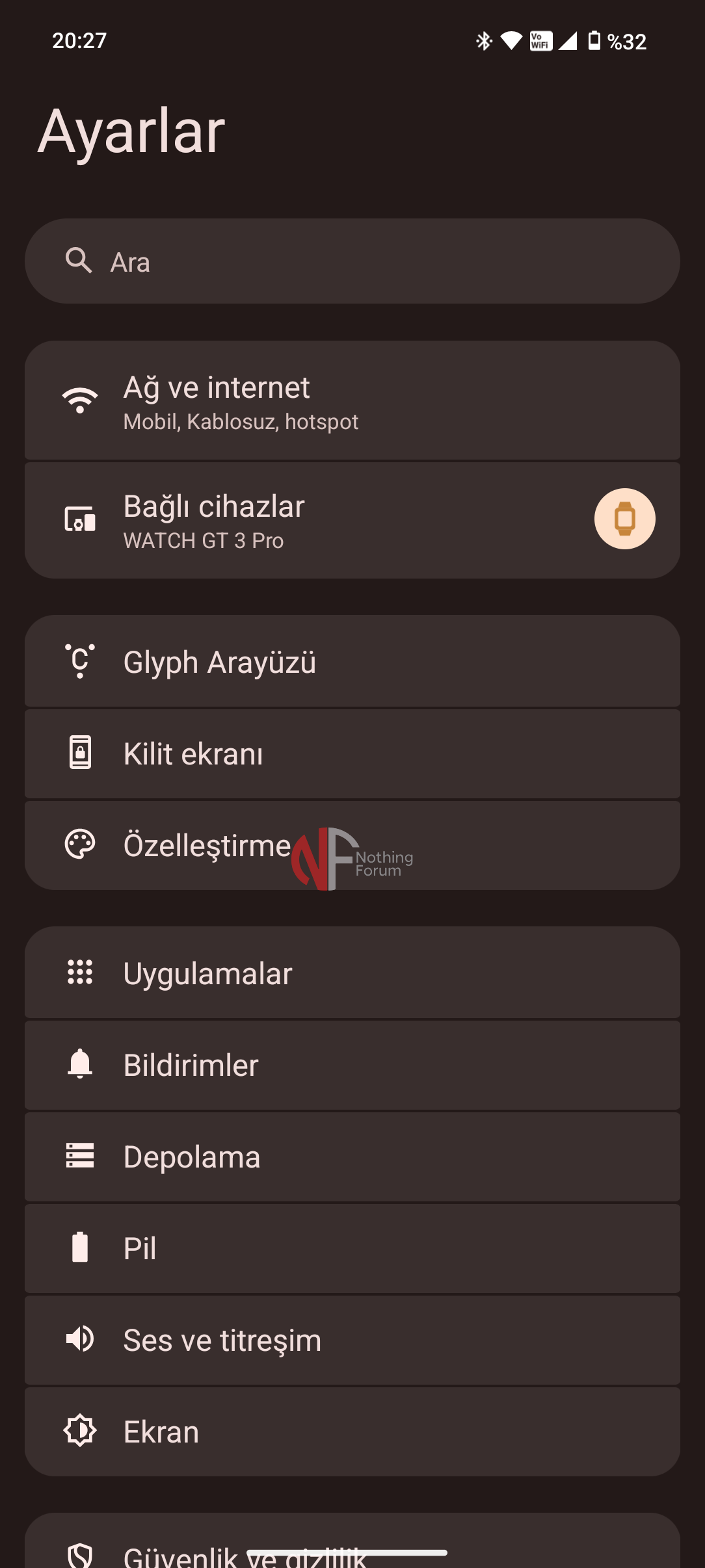The image size is (705, 1568).
Task: Tap the WATCH GT 3 Pro watch icon
Action: coord(624,519)
